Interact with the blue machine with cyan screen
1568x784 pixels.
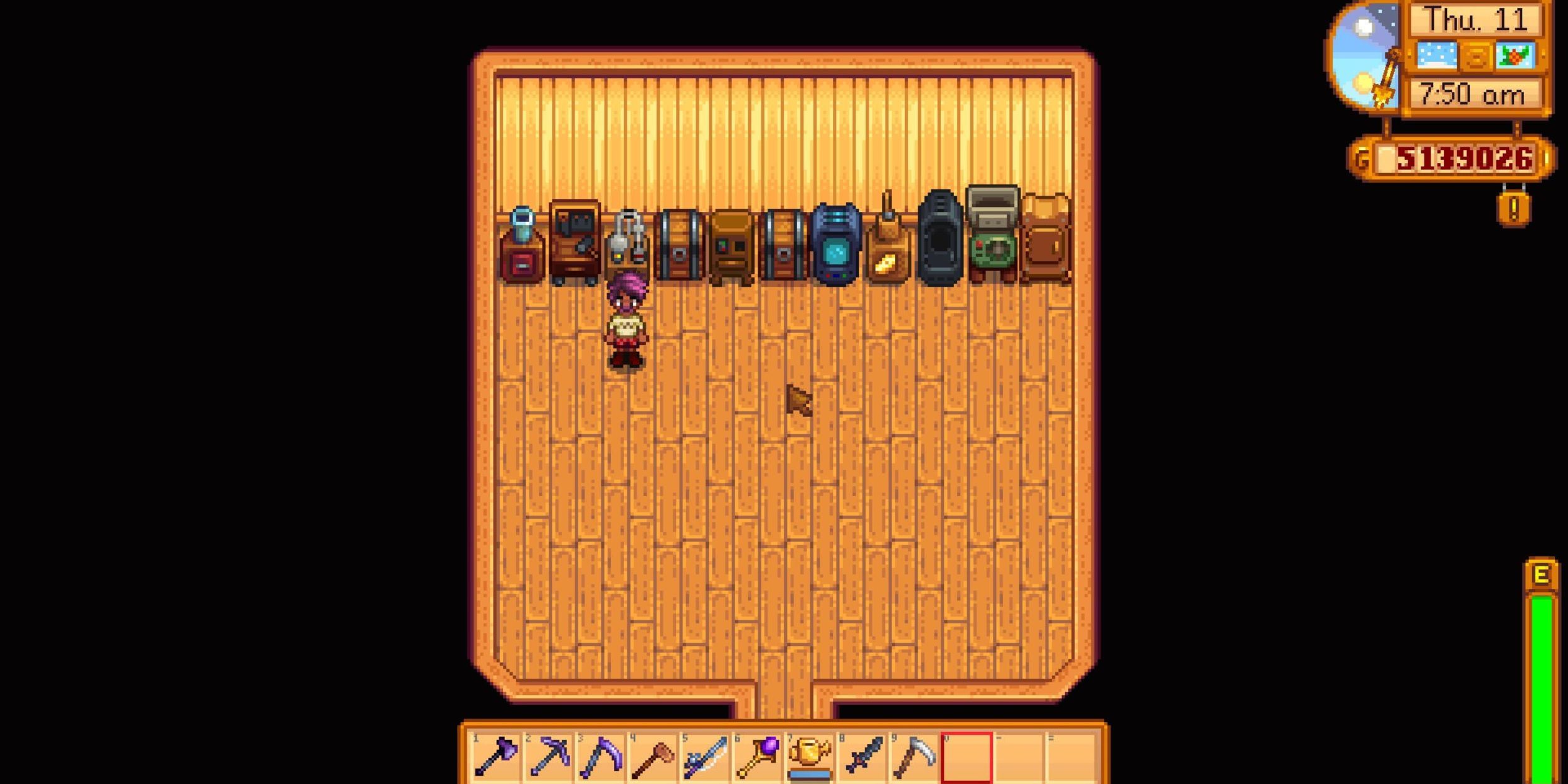click(x=835, y=246)
